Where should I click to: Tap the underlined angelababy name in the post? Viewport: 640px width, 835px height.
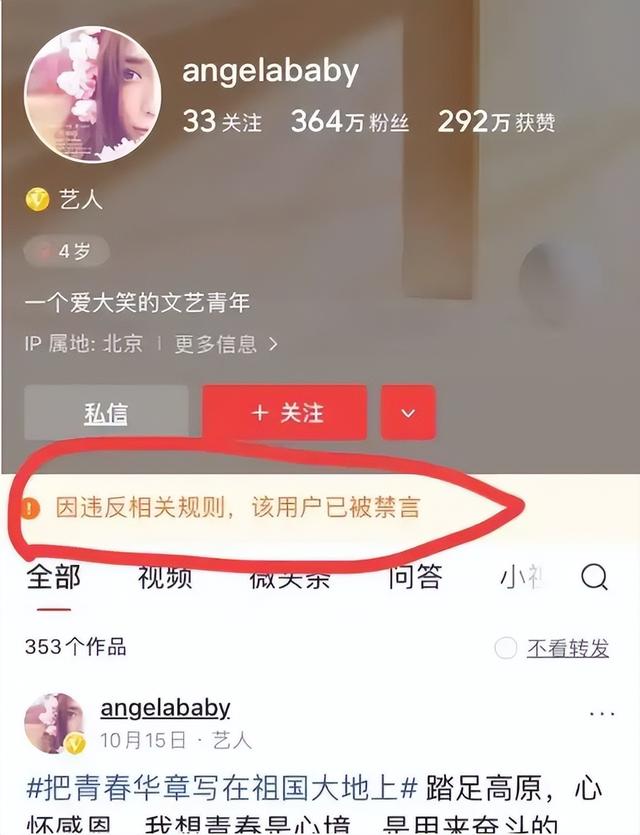point(165,708)
